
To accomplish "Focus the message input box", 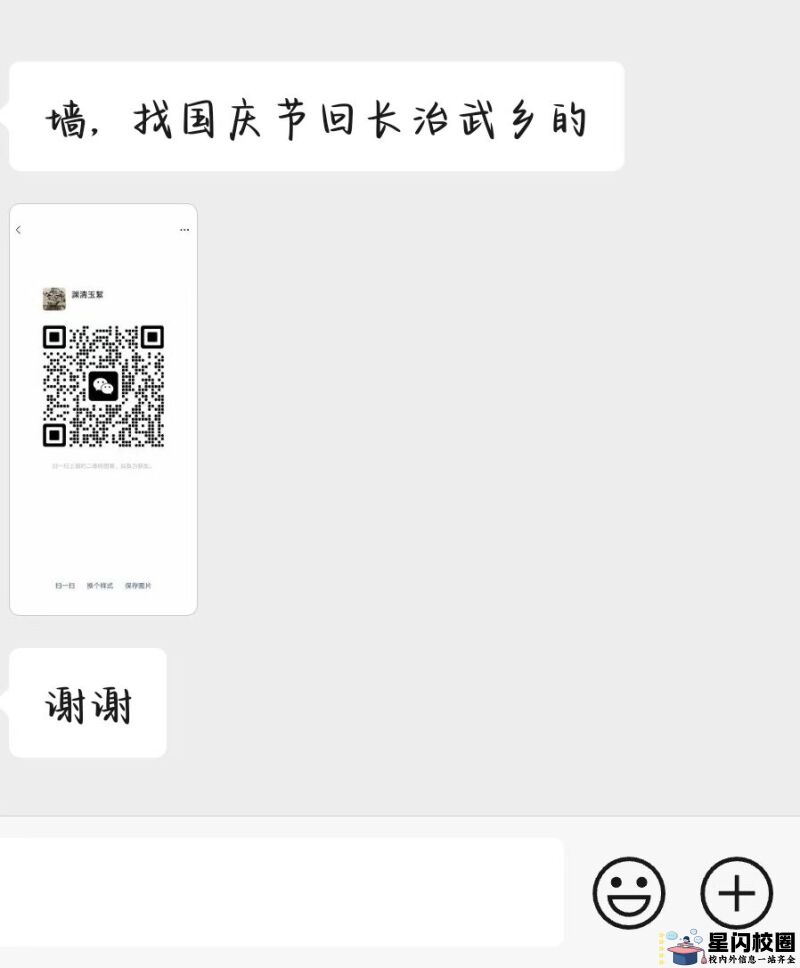I will (x=280, y=891).
